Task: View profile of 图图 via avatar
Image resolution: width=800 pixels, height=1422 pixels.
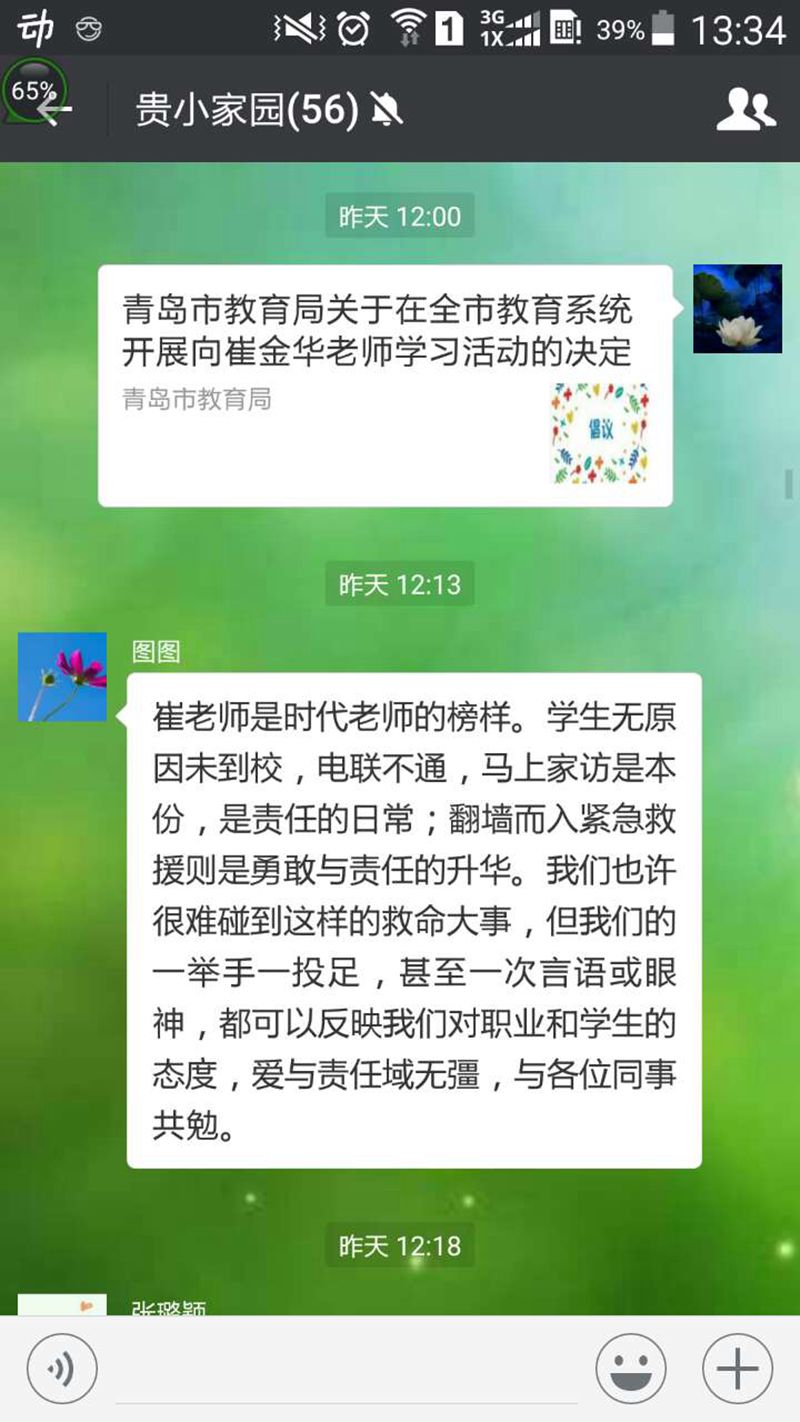Action: [x=62, y=676]
